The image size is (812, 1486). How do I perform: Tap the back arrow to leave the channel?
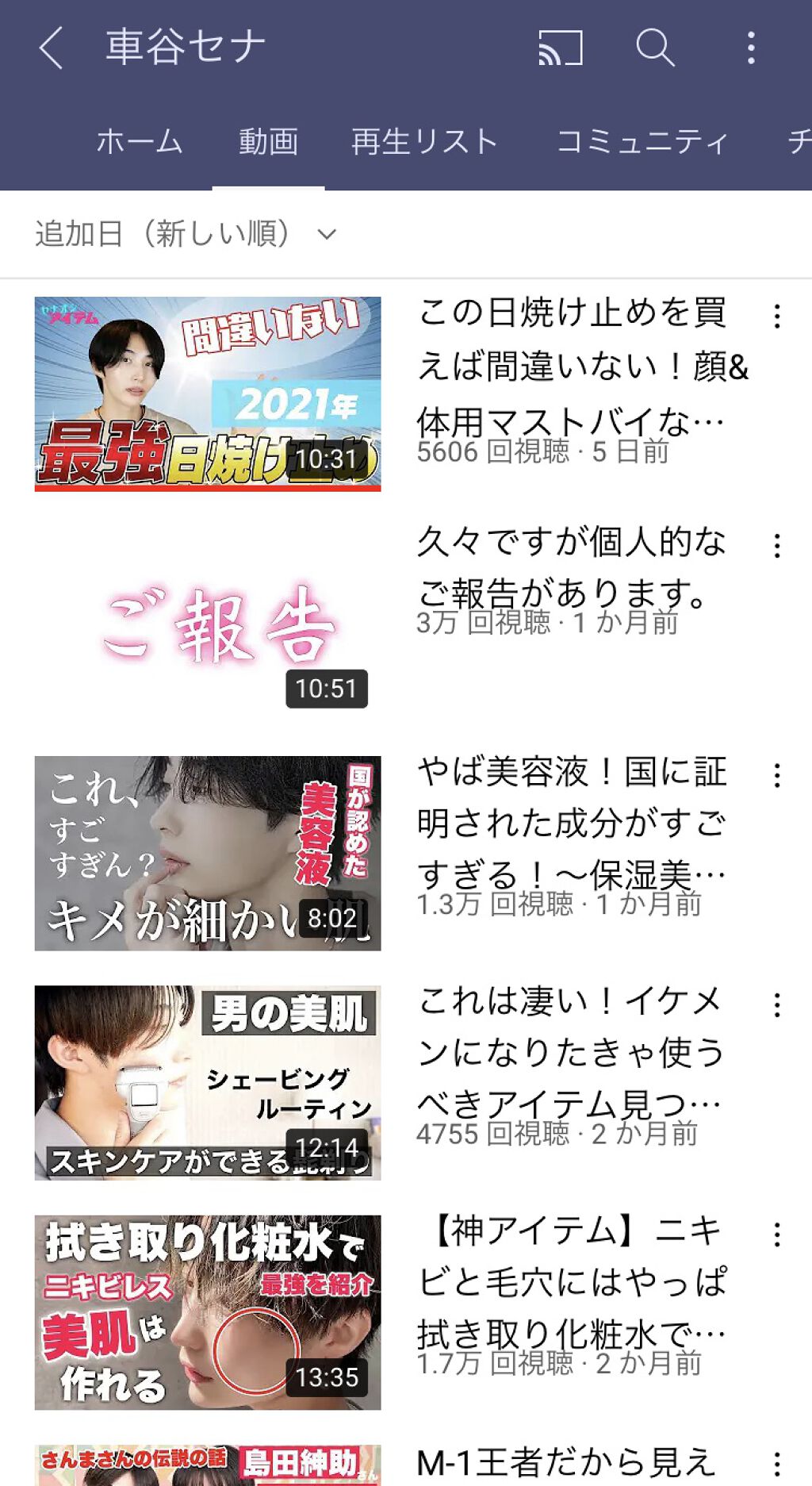point(48,50)
